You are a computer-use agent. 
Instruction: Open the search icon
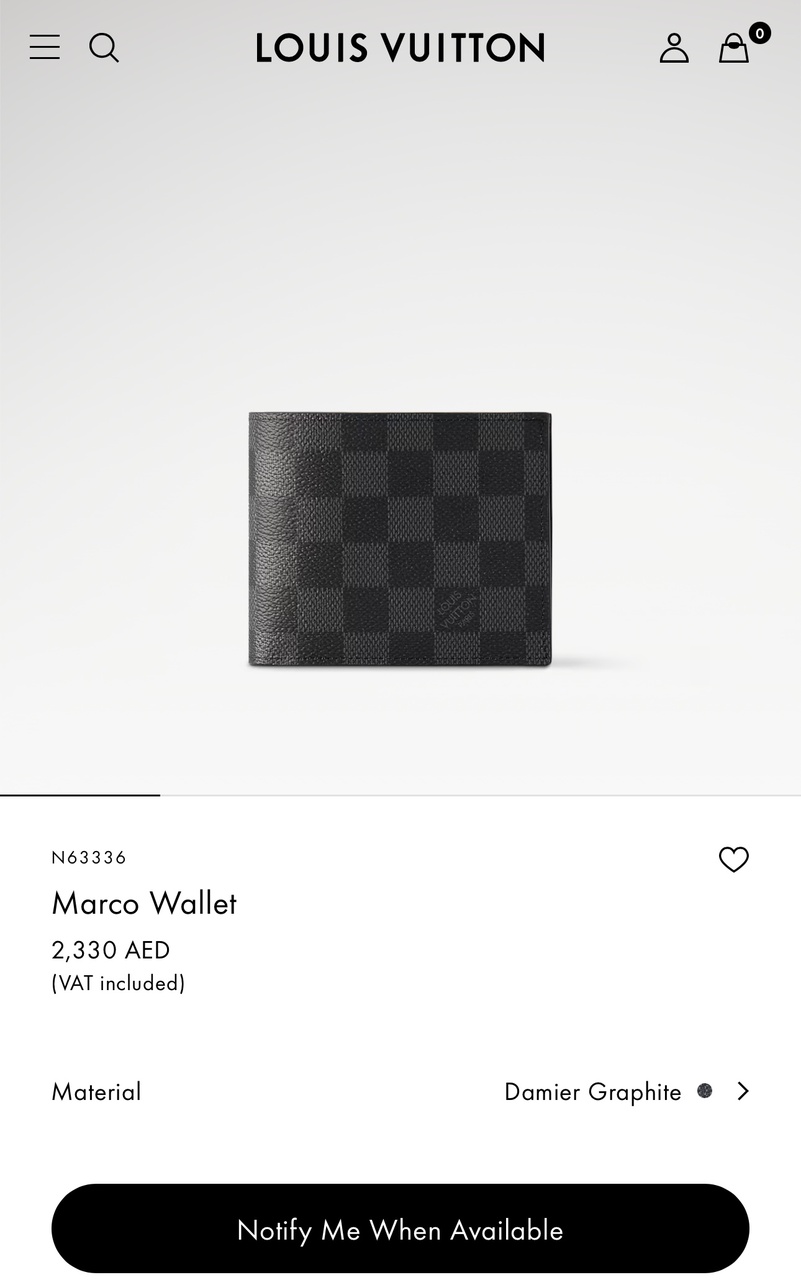[x=104, y=47]
